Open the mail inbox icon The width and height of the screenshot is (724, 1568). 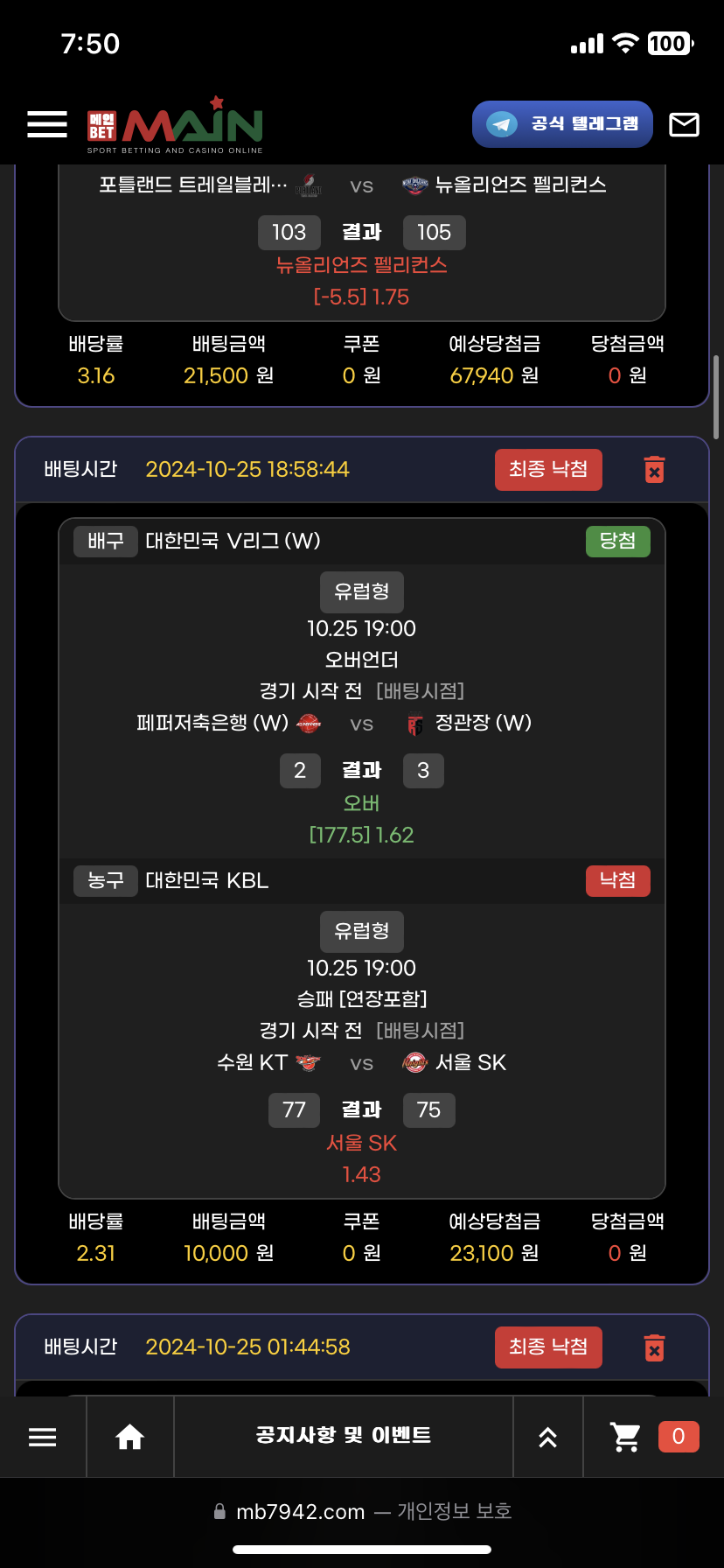tap(684, 124)
